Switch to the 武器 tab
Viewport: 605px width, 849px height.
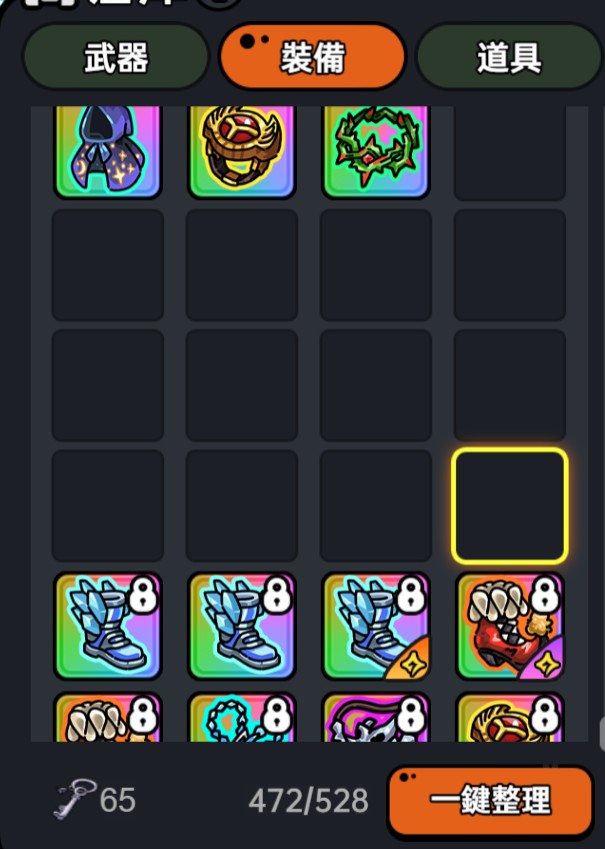point(115,58)
